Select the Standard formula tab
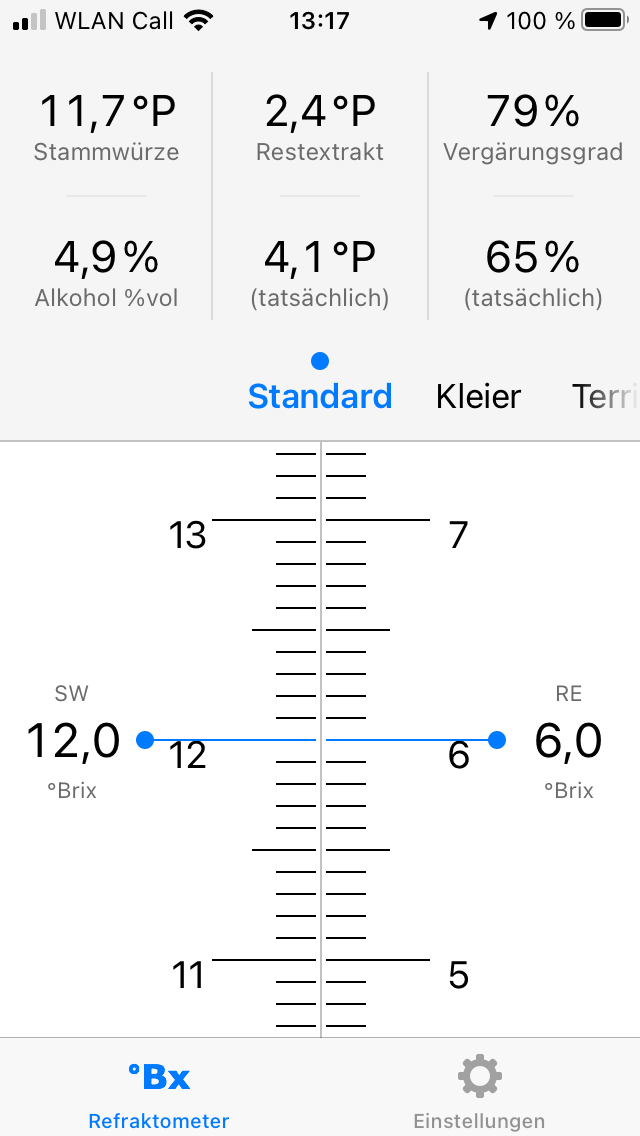640x1136 pixels. 320,397
